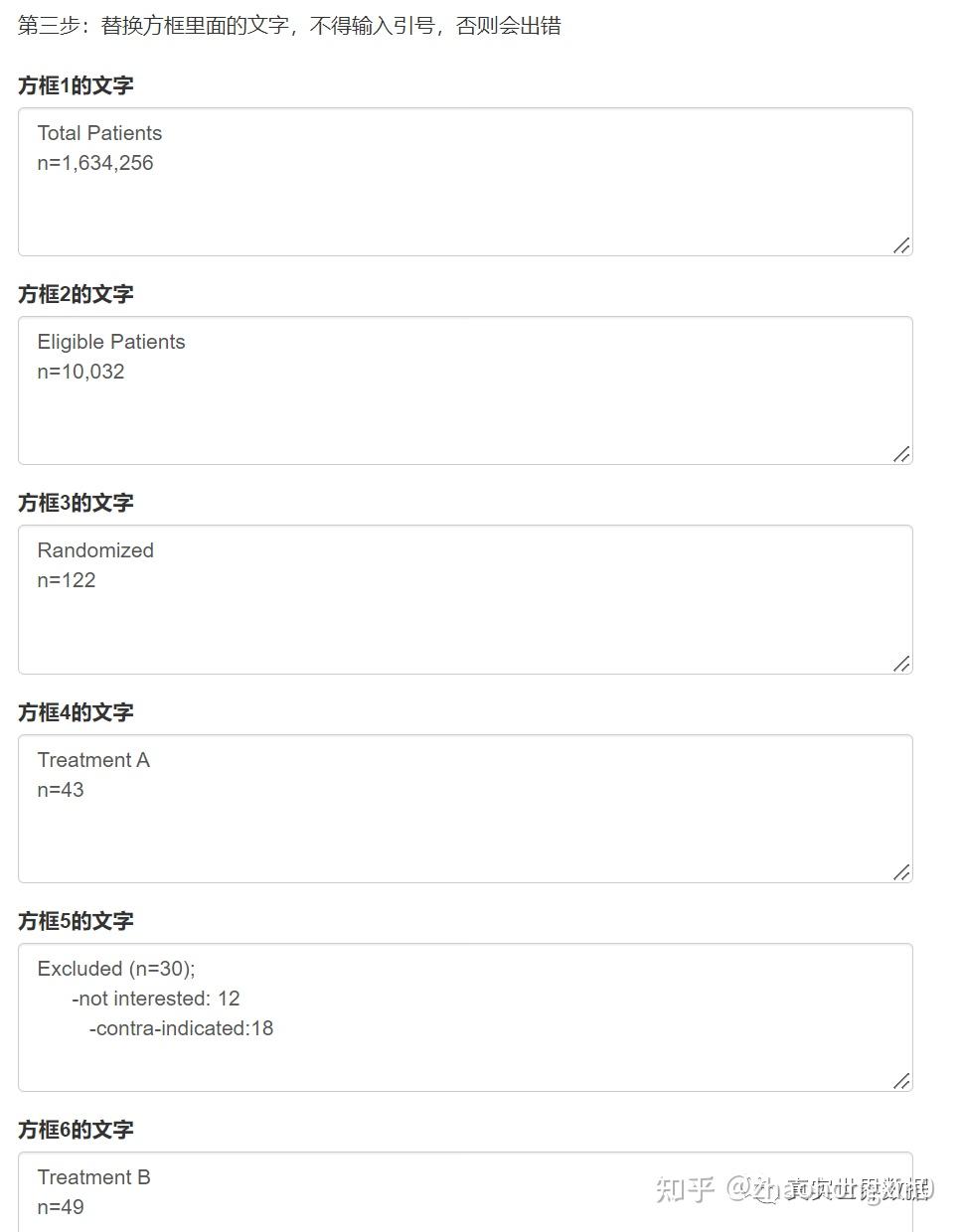Tap into the Treatment A text area

click(464, 809)
